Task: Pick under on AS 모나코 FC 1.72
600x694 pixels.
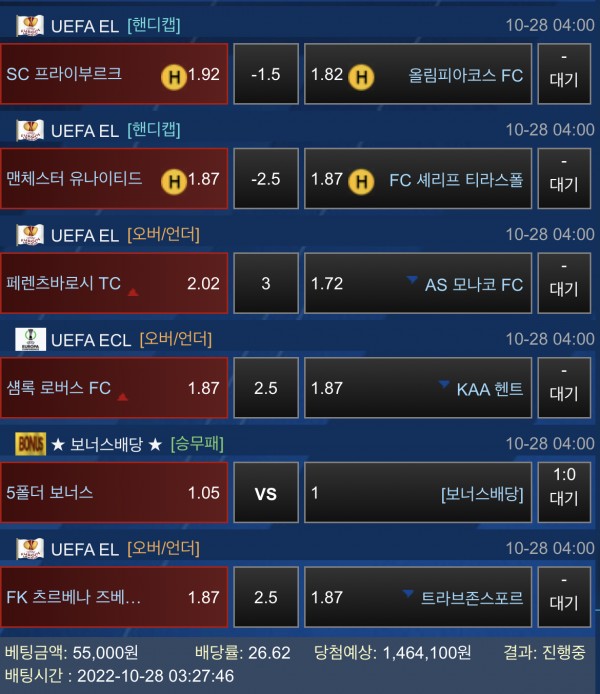Action: tap(418, 284)
